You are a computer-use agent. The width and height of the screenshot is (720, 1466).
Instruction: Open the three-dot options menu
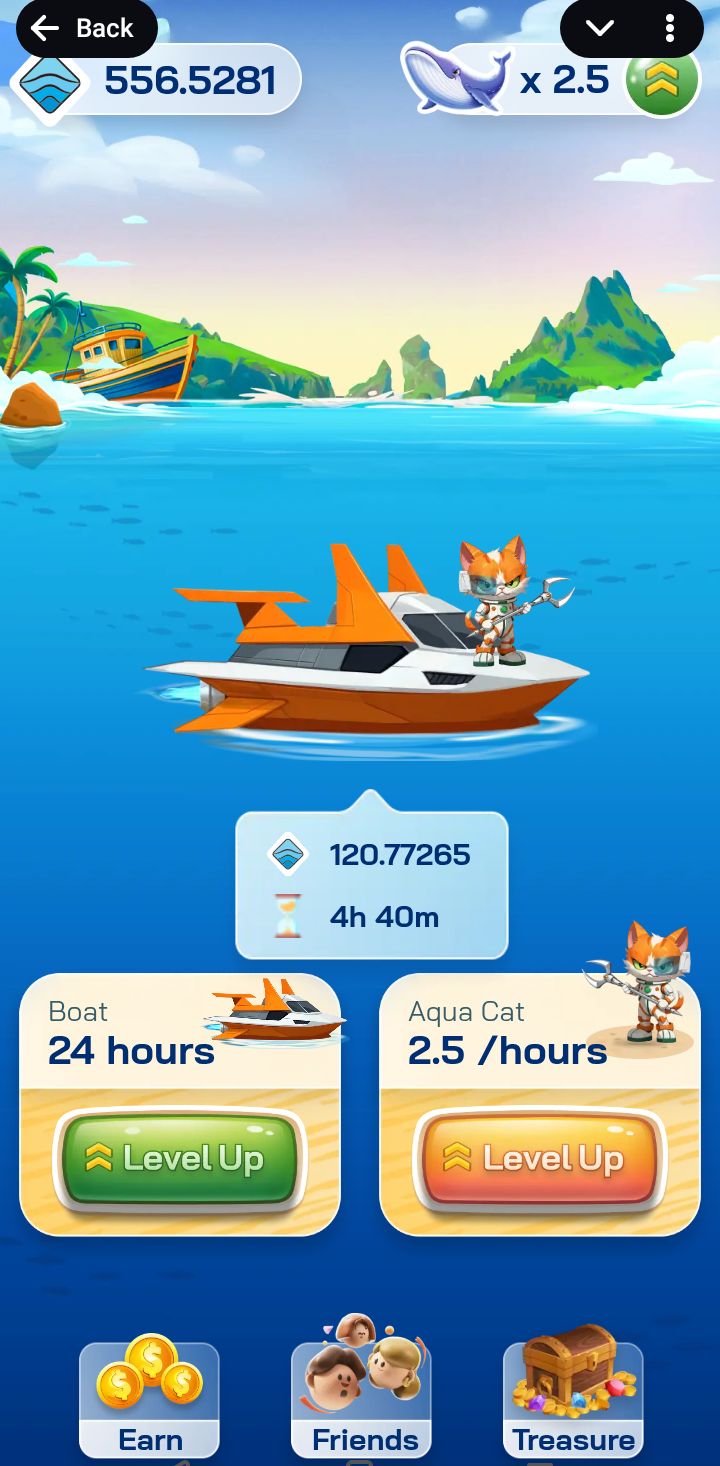click(x=669, y=28)
